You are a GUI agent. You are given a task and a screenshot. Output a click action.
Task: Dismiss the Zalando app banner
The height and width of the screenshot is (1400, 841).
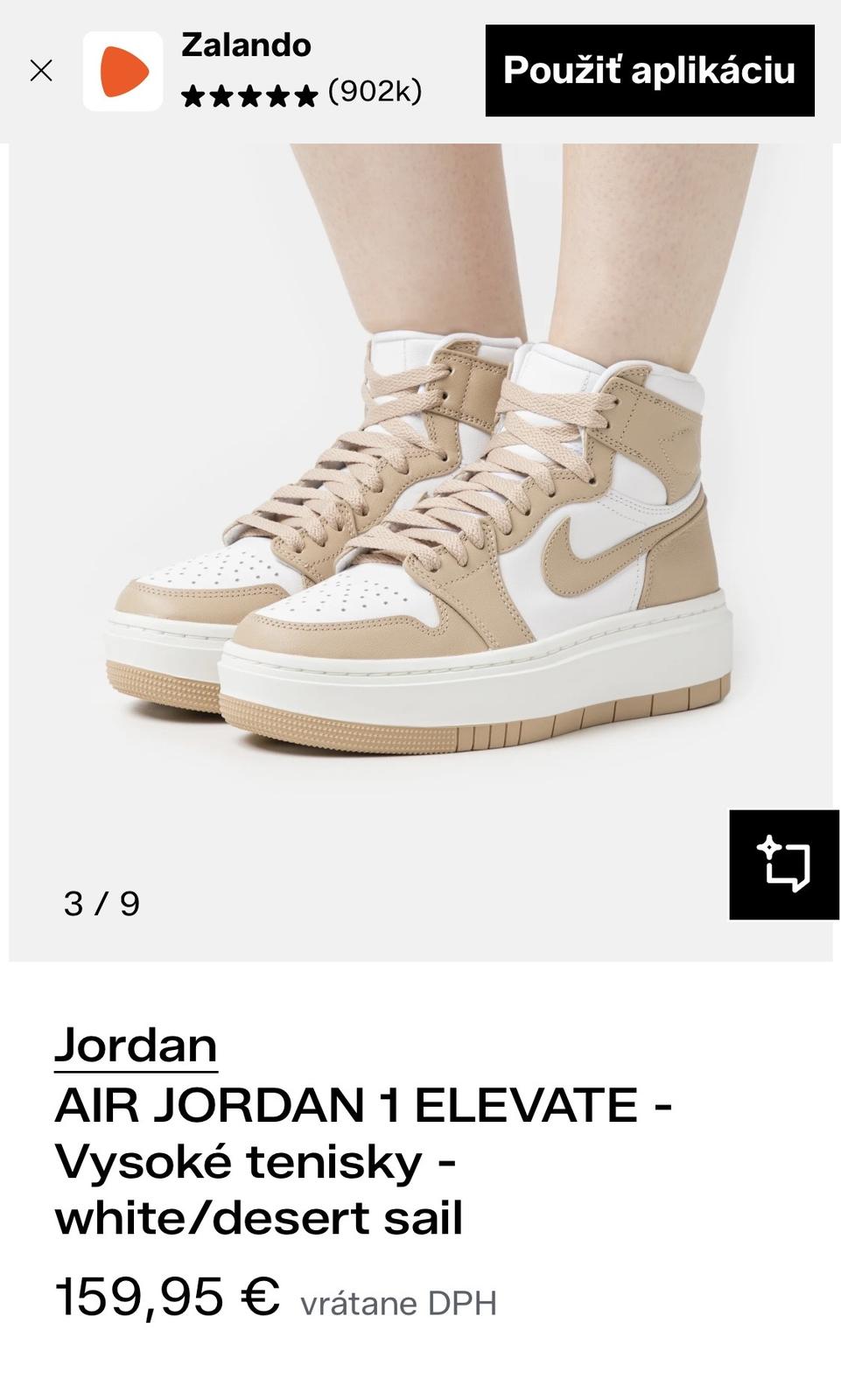click(41, 71)
